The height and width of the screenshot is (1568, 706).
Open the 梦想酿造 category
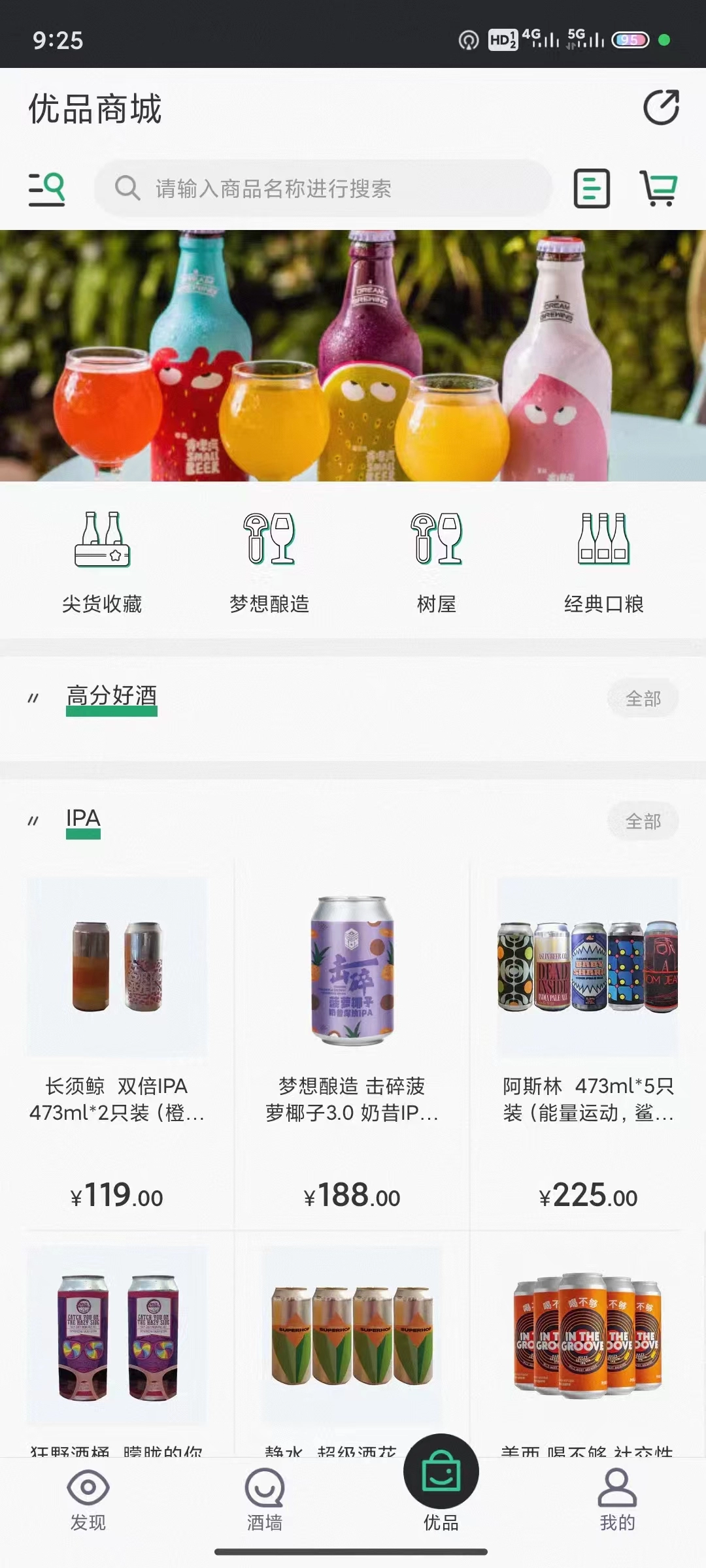(x=269, y=562)
